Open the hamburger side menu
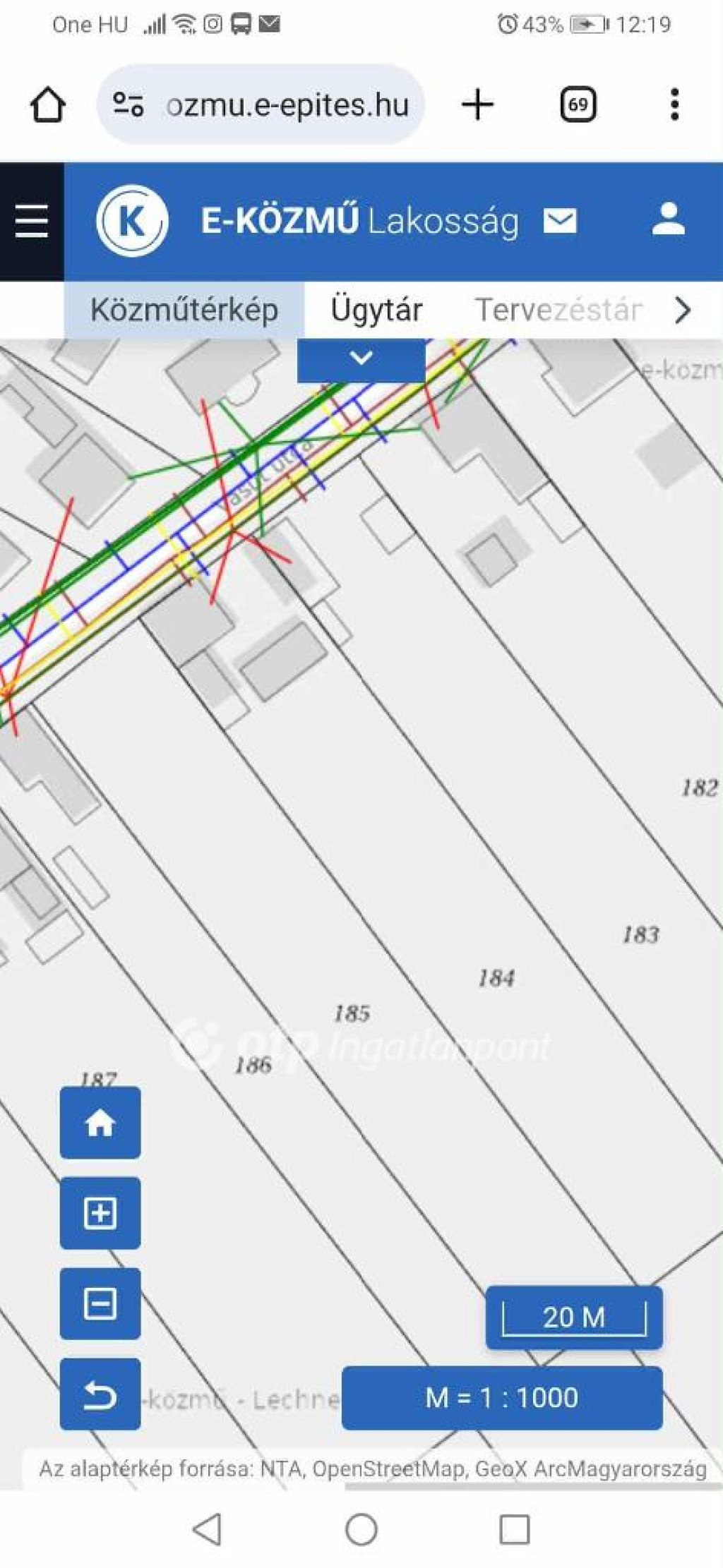Viewport: 723px width, 1568px height. pos(32,222)
